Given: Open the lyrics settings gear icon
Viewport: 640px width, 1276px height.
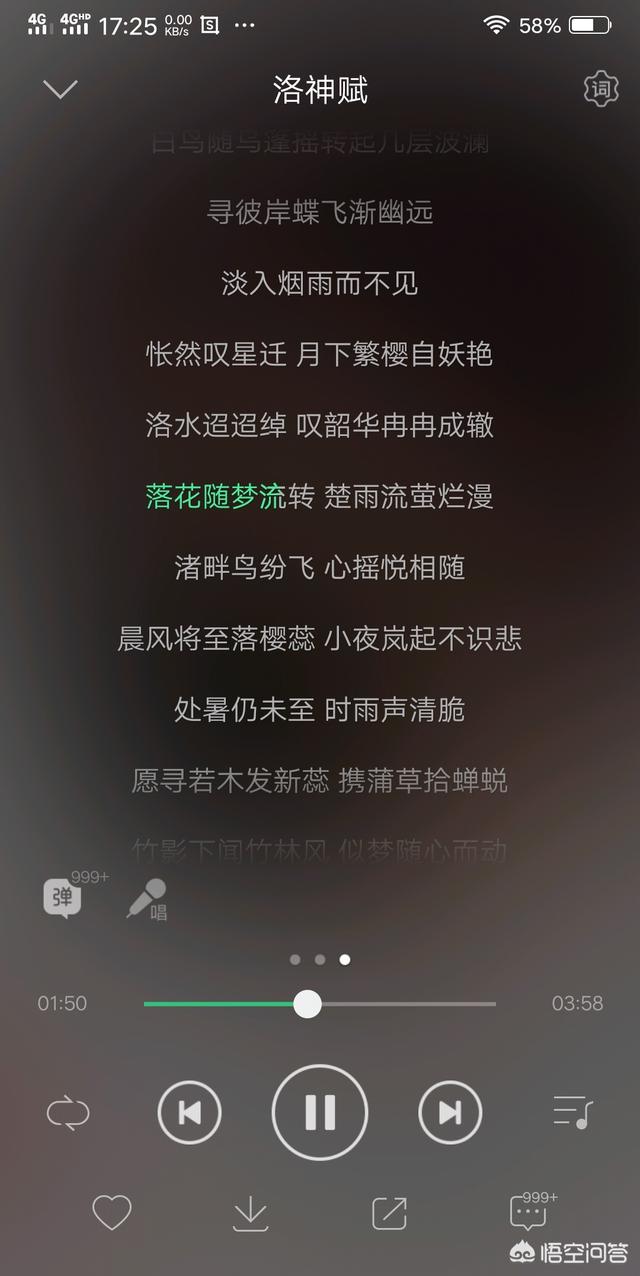Looking at the screenshot, I should (601, 90).
